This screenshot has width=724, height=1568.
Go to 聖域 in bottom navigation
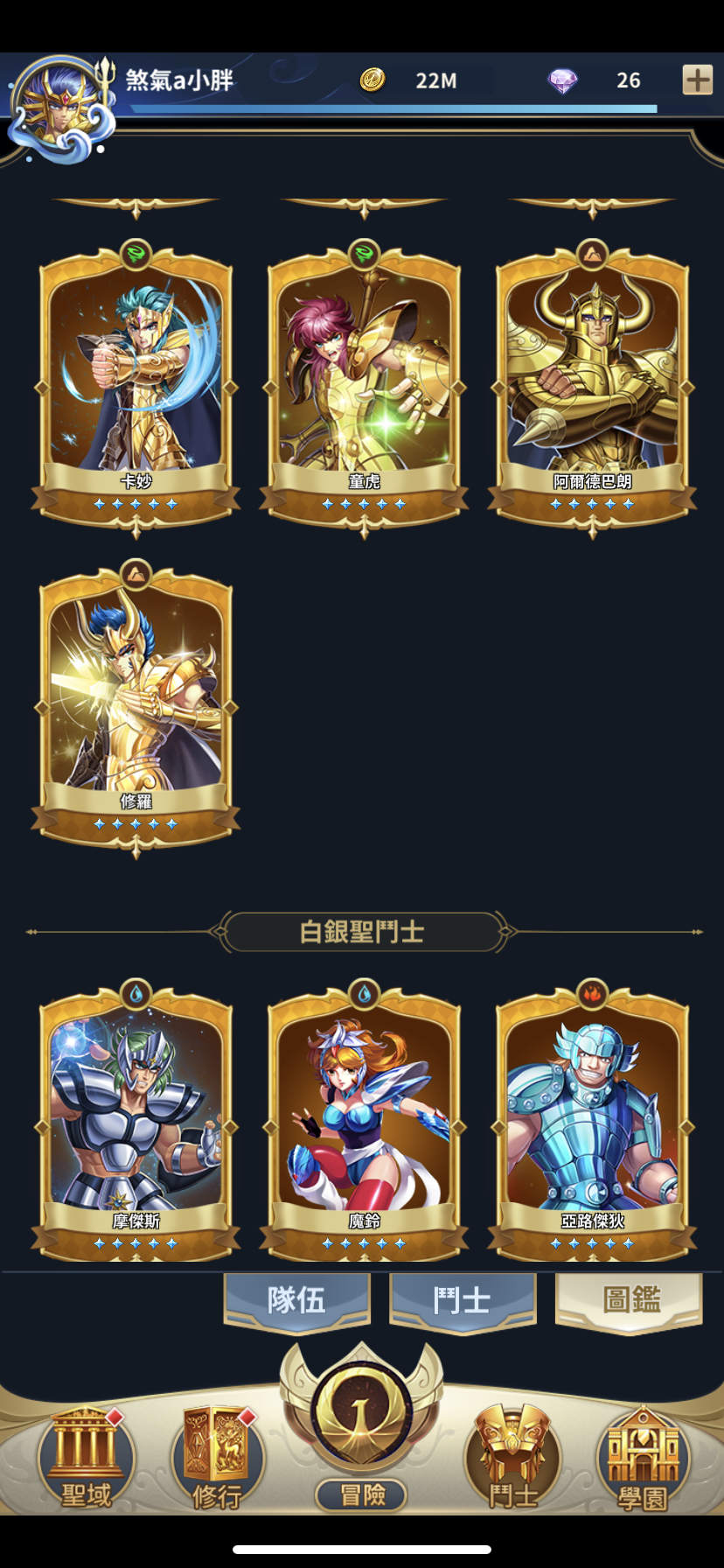[x=86, y=1458]
